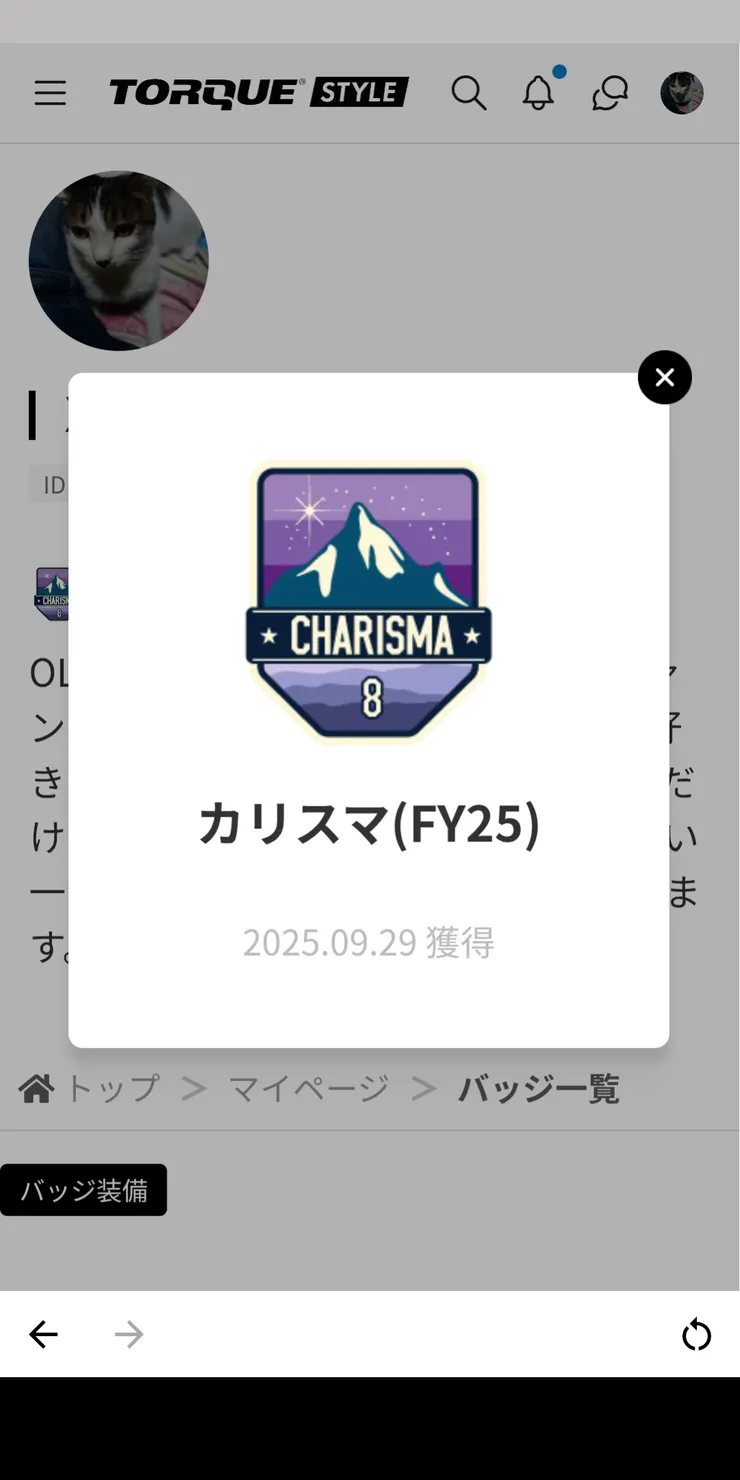The height and width of the screenshot is (1480, 740).
Task: Go to the TORQUE STYLE home logo
Action: tap(259, 93)
